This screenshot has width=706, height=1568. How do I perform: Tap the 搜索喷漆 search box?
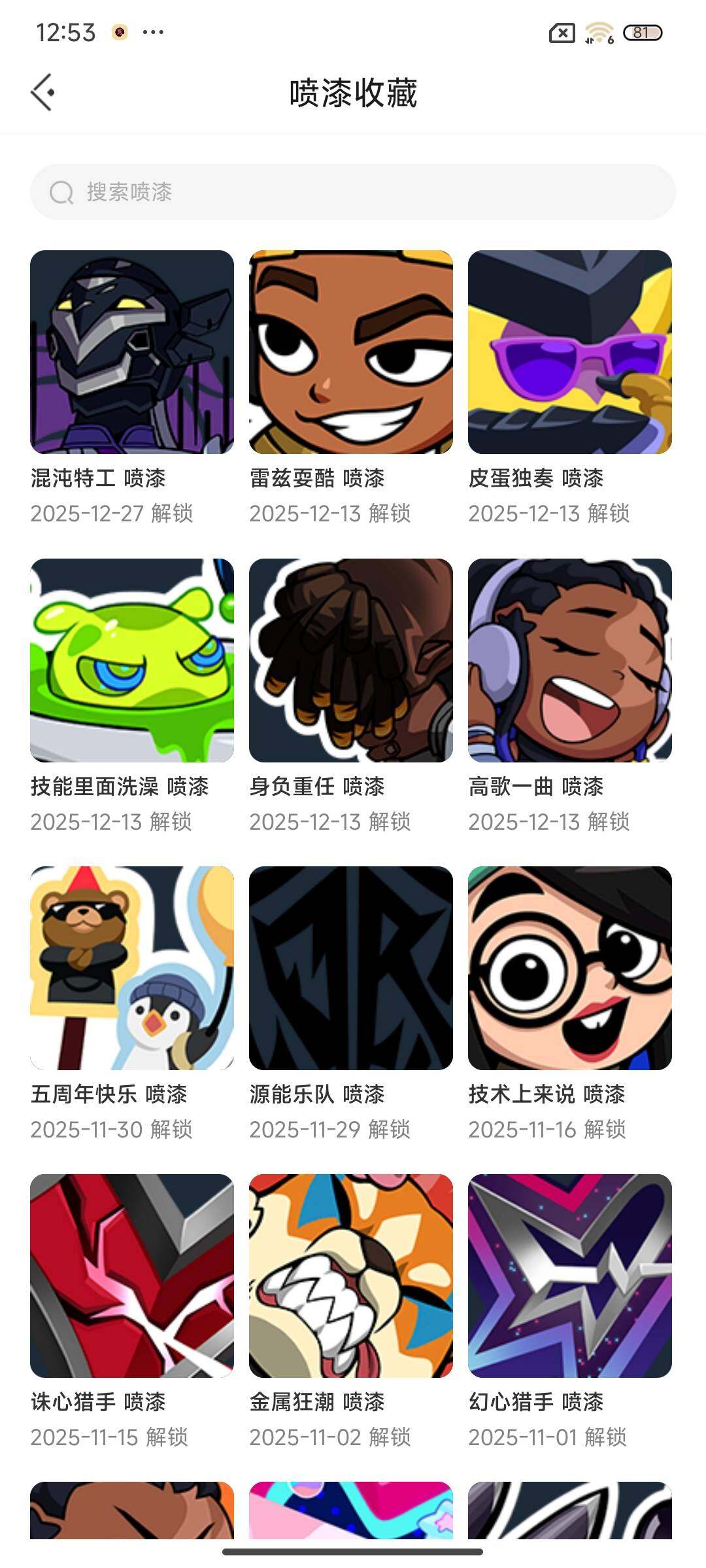[353, 192]
